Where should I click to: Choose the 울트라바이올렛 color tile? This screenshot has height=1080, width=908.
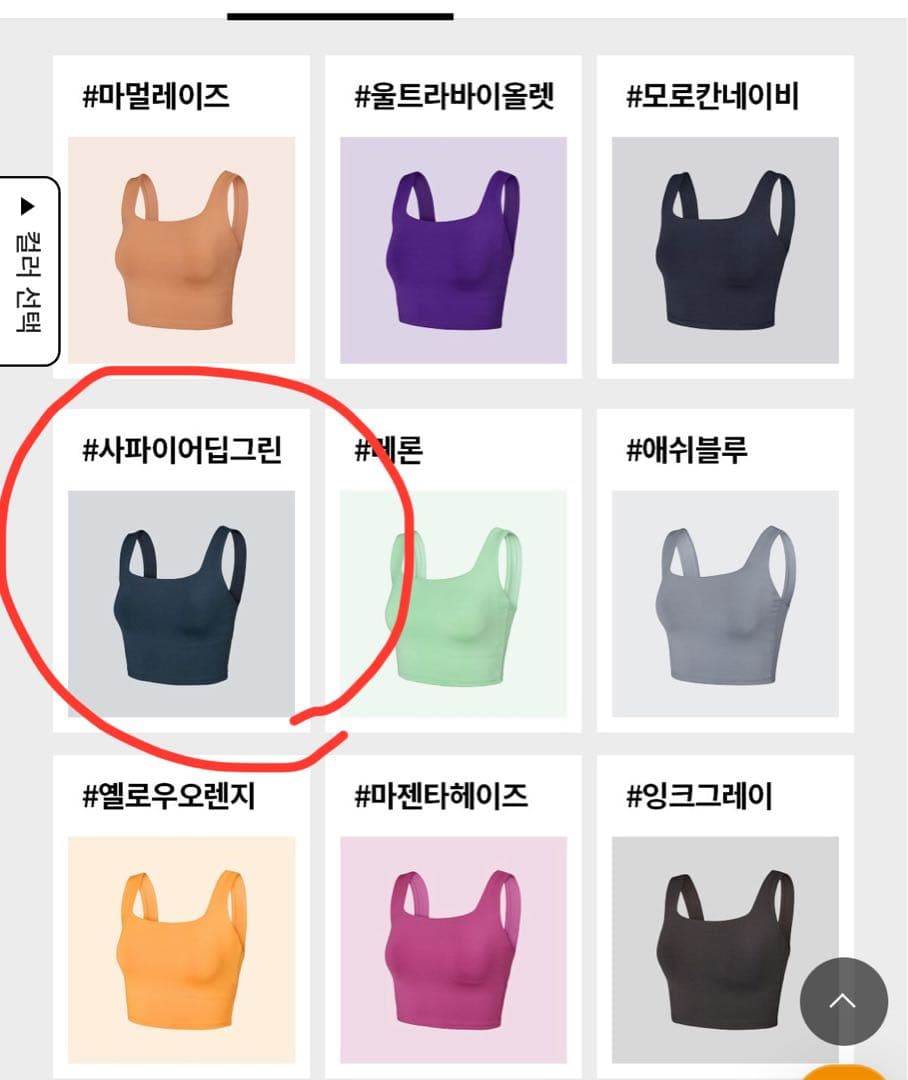click(453, 249)
